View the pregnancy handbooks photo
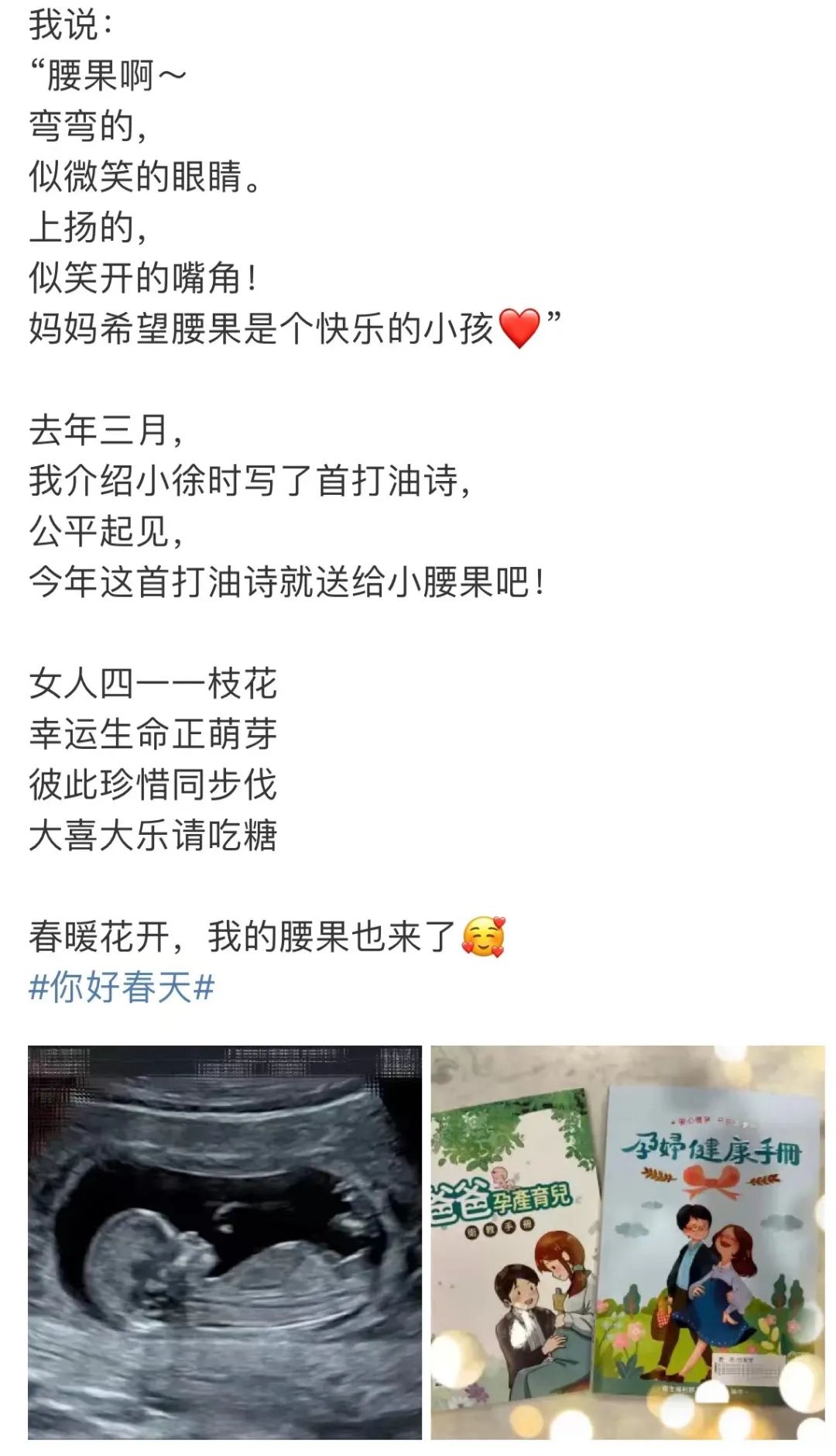Image resolution: width=836 pixels, height=1456 pixels. tap(628, 1242)
